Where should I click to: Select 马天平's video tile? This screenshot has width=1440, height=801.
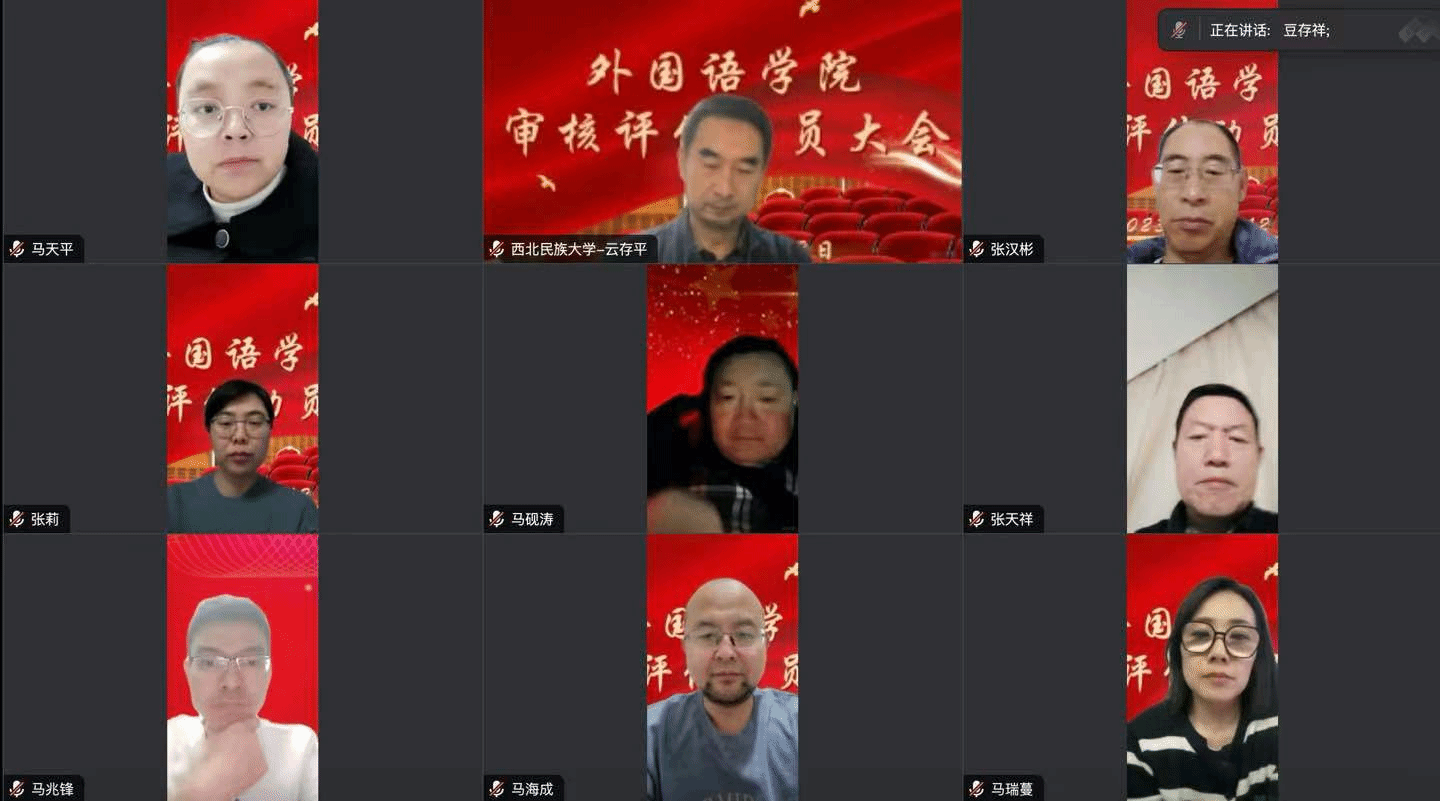click(x=242, y=131)
